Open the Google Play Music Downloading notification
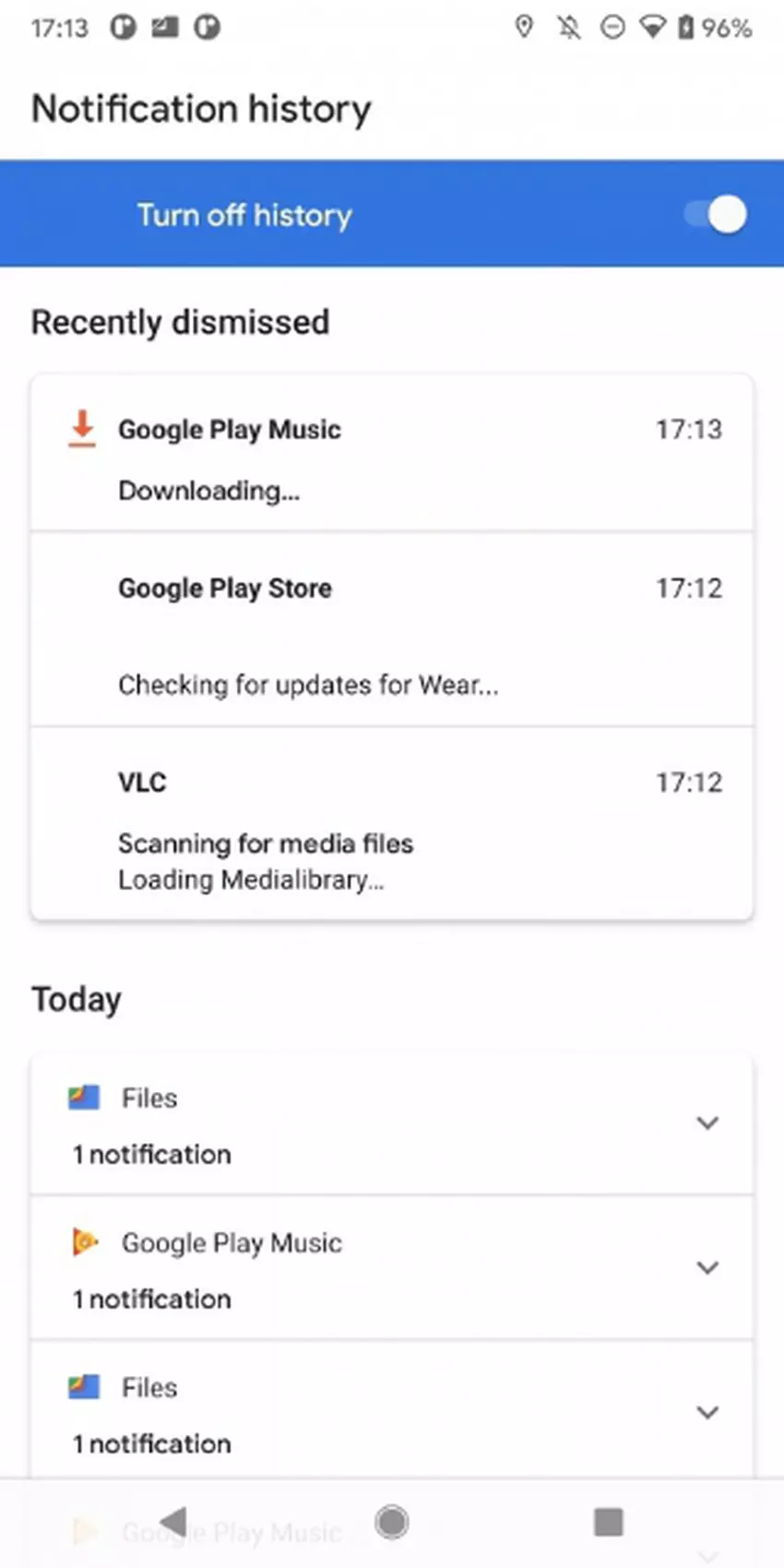The width and height of the screenshot is (784, 1568). pos(392,457)
